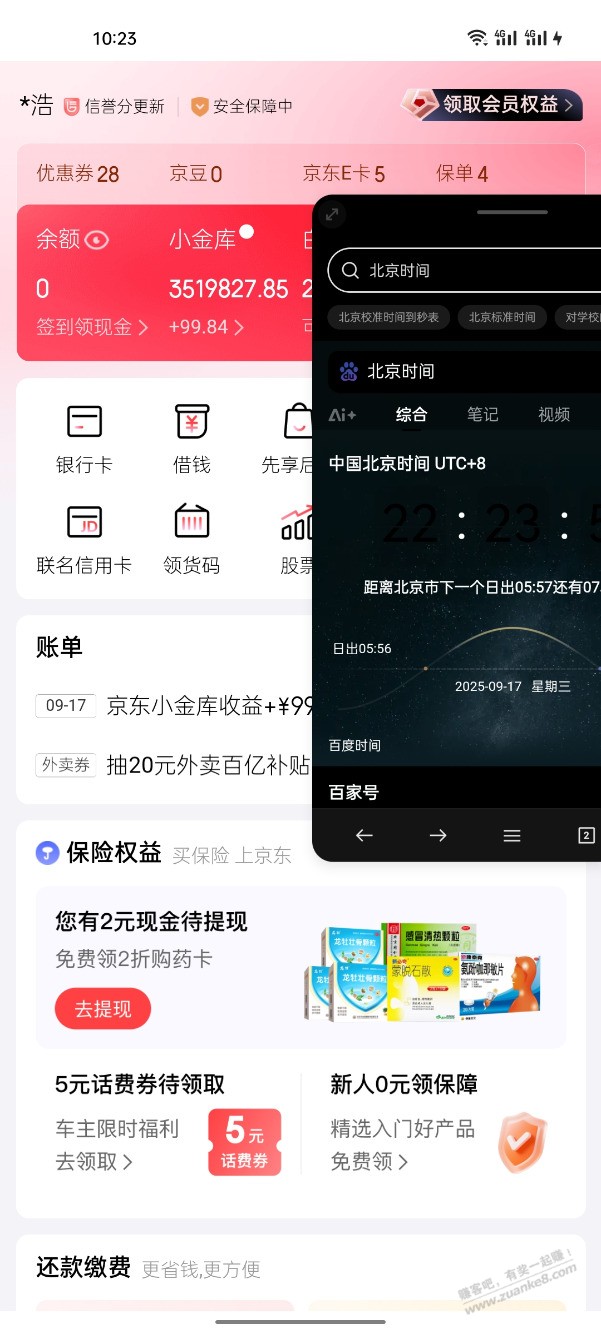Go back in floating browser
The image size is (601, 1334).
point(364,835)
